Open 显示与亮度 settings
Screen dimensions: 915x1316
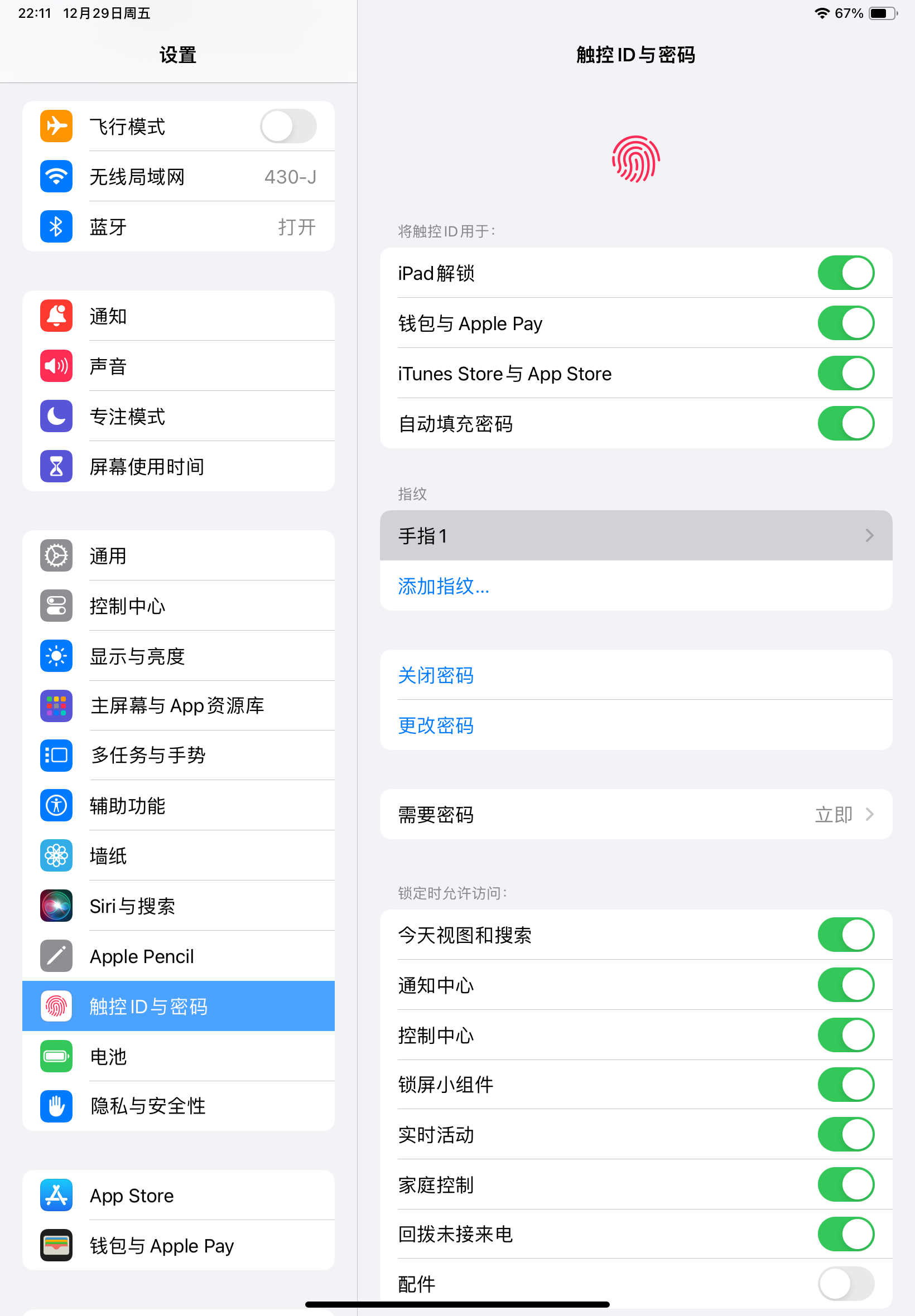click(x=179, y=656)
